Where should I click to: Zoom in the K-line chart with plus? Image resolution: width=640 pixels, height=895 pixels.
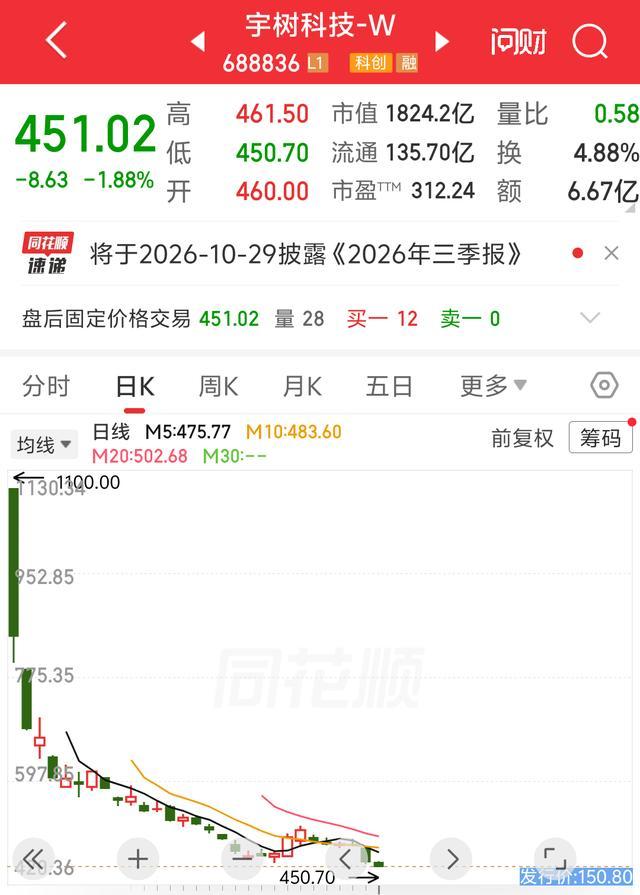[138, 858]
